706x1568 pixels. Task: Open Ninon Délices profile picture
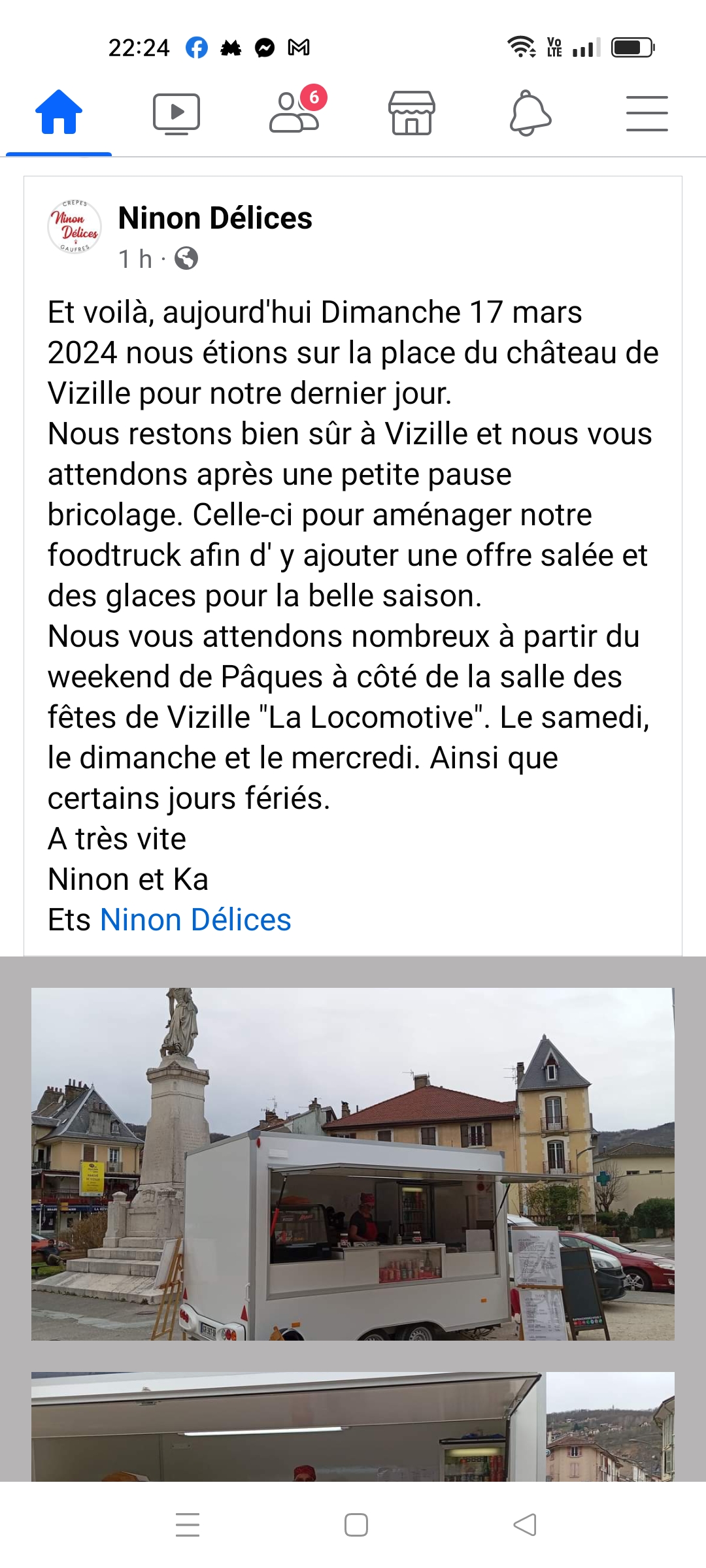[75, 227]
